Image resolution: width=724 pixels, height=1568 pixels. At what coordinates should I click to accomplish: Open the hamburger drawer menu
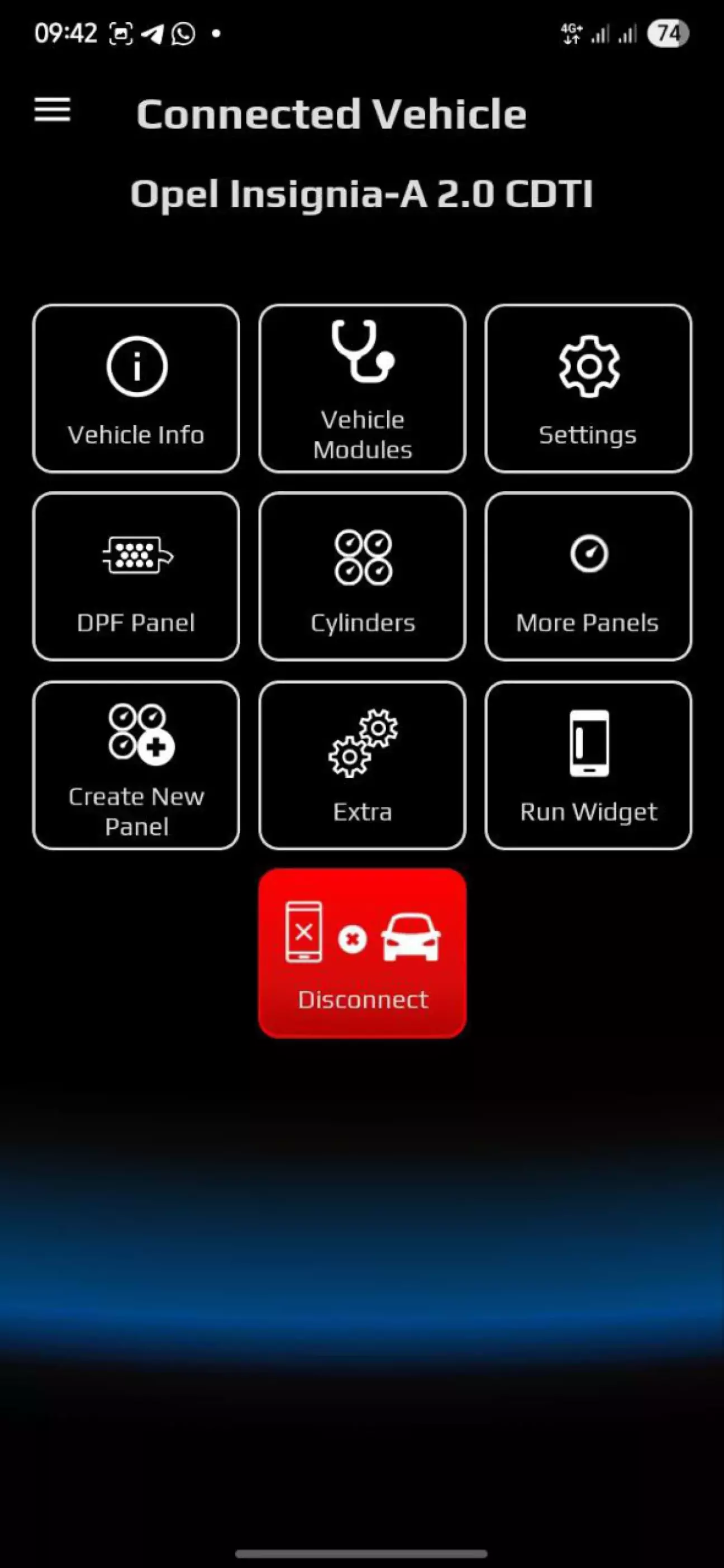(53, 110)
